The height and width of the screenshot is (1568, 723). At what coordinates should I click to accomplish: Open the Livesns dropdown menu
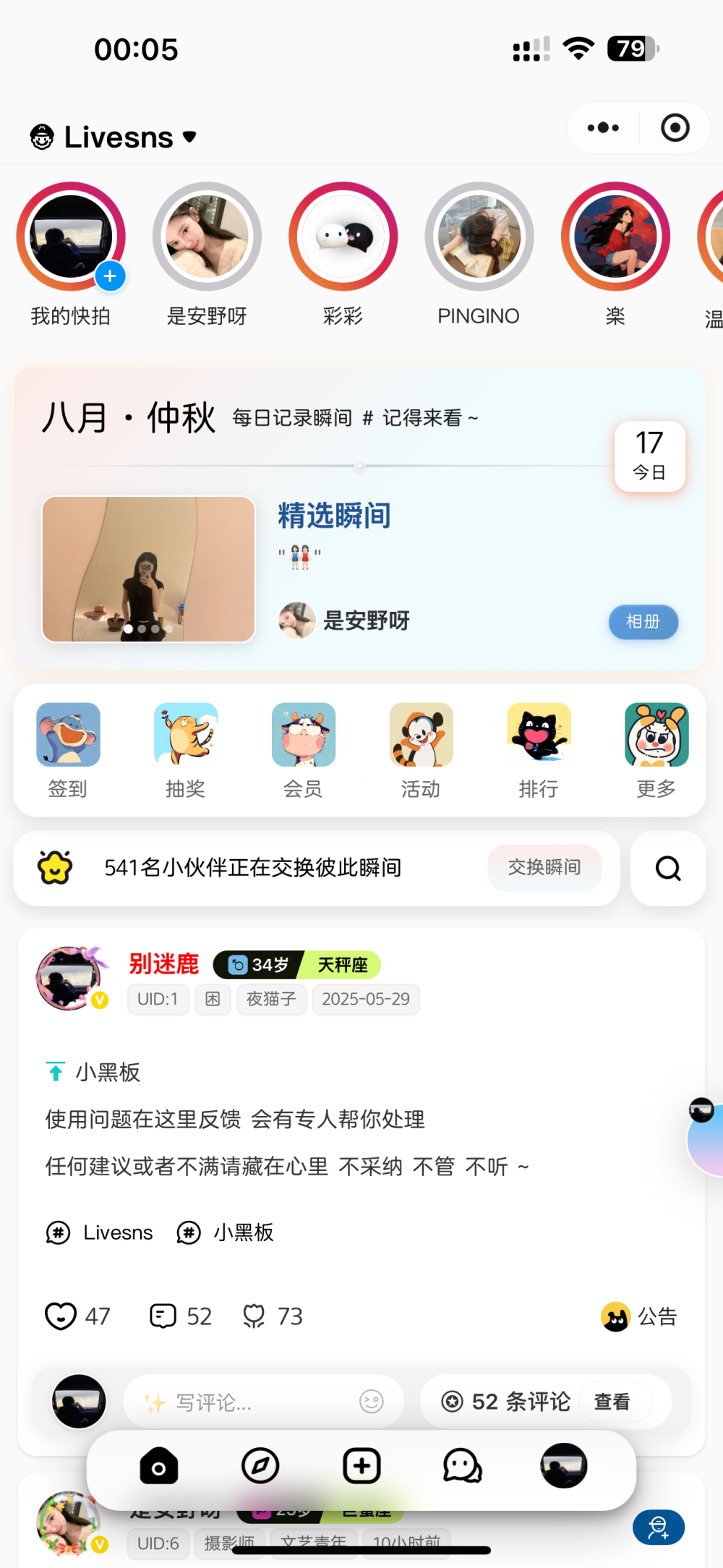click(114, 137)
